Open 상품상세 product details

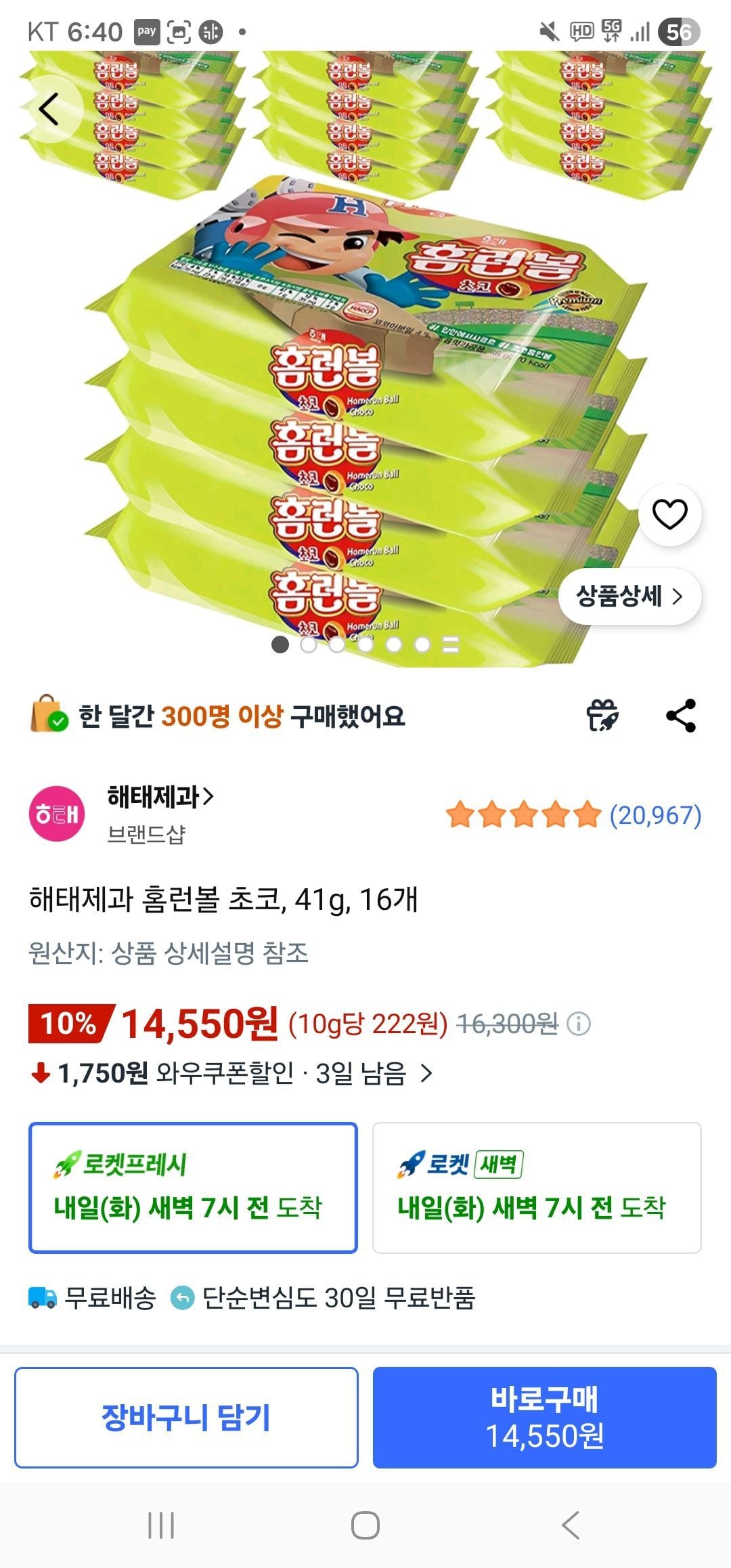[629, 596]
